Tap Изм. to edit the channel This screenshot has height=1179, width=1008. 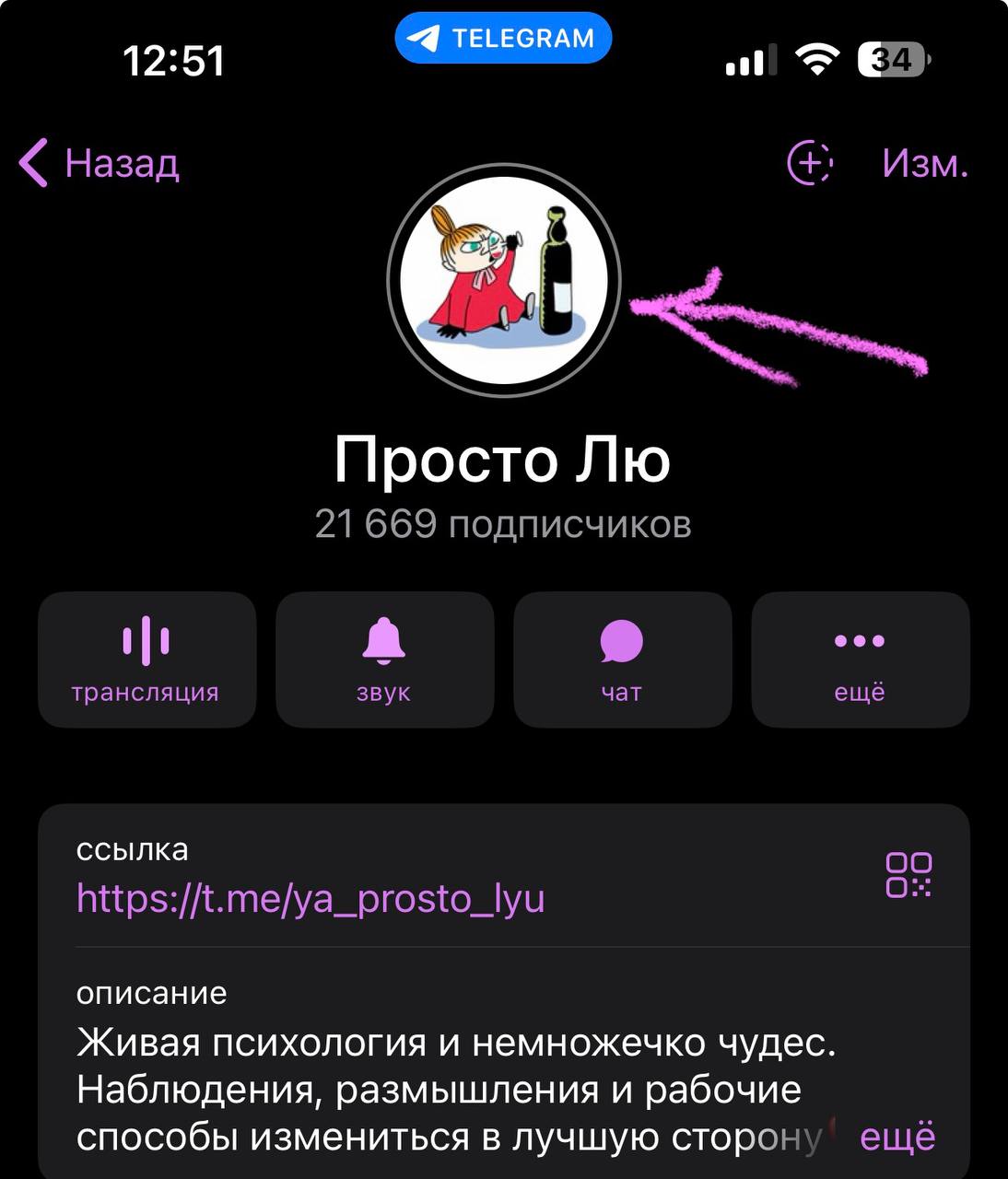(924, 164)
